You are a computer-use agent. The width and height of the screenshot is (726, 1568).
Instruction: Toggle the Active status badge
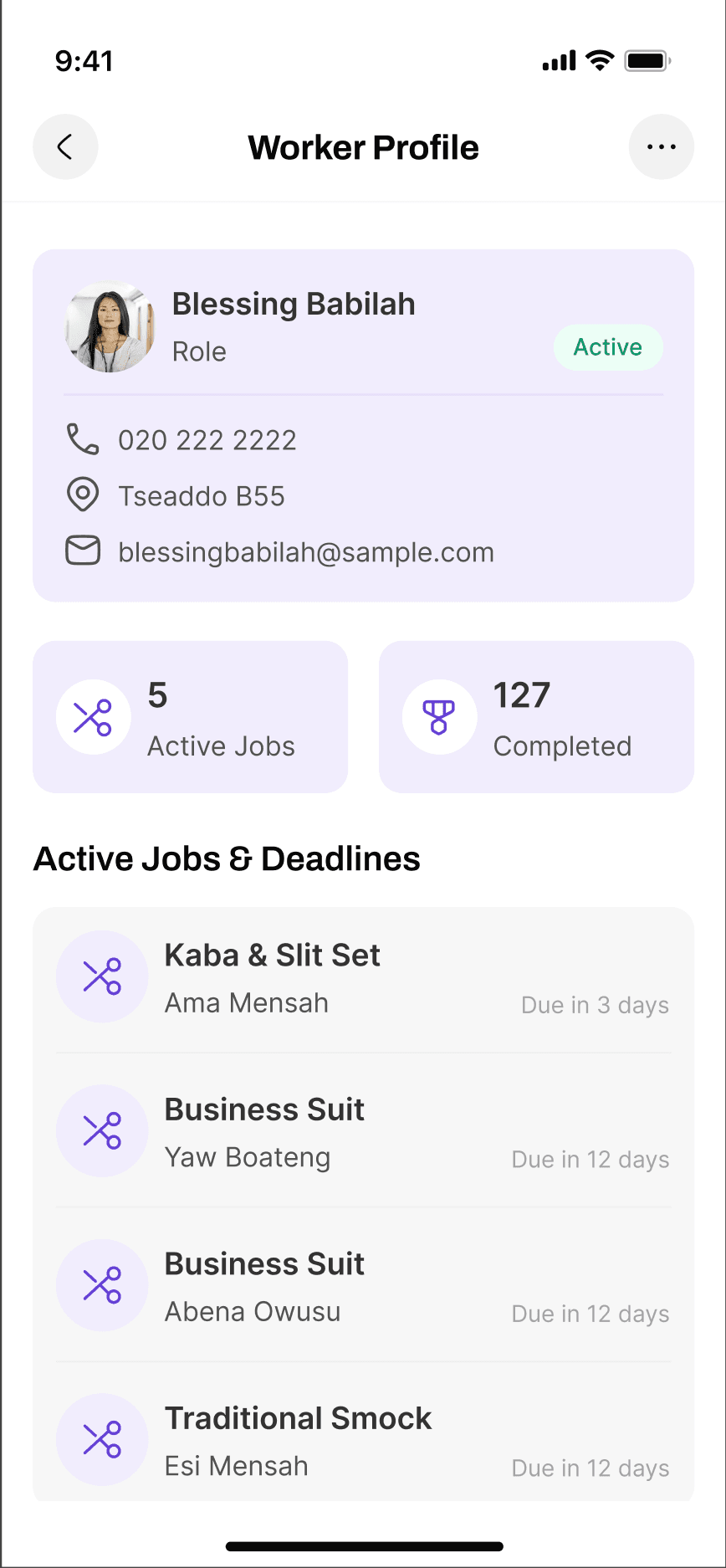[608, 347]
